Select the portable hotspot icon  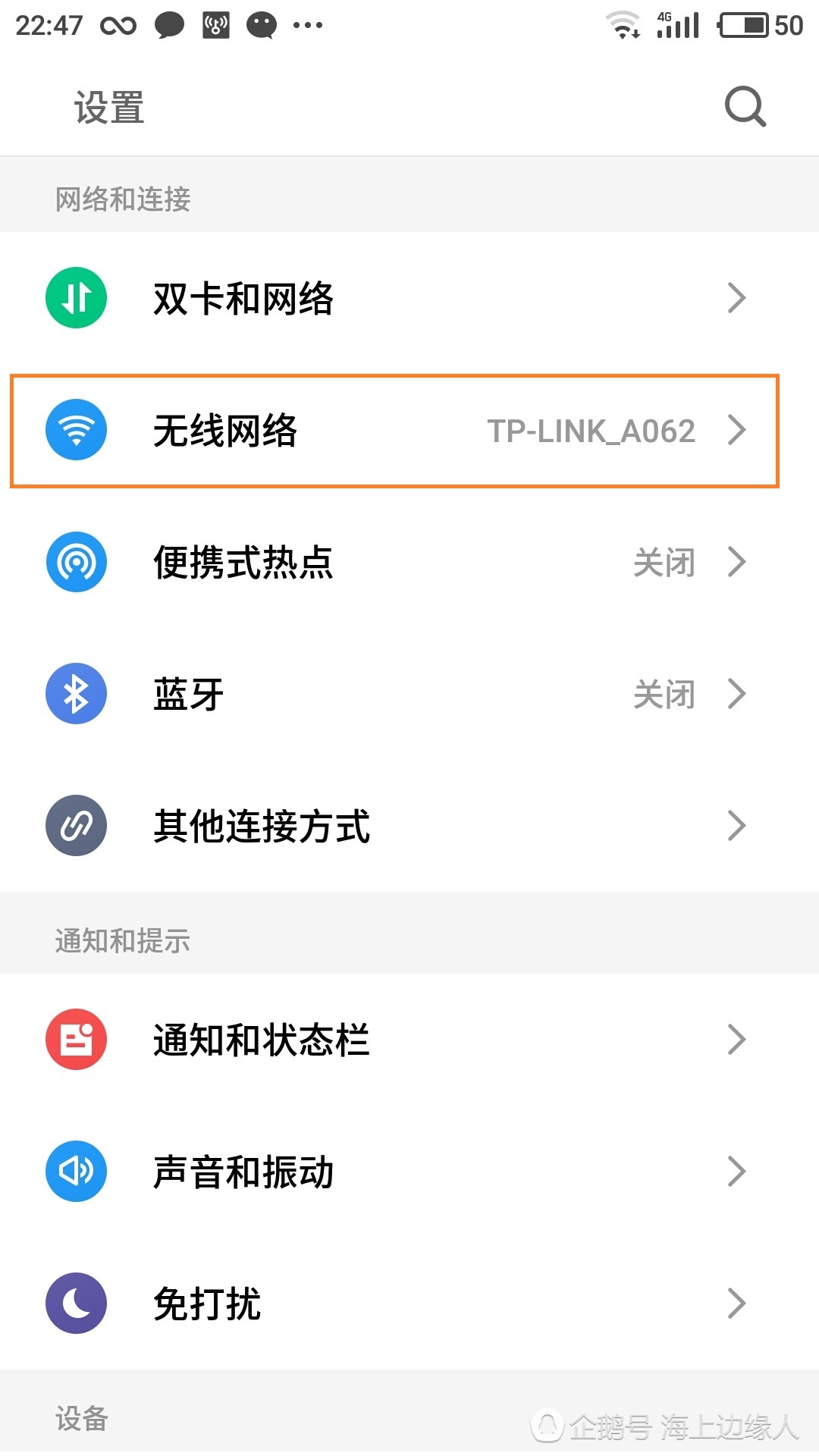click(x=75, y=562)
